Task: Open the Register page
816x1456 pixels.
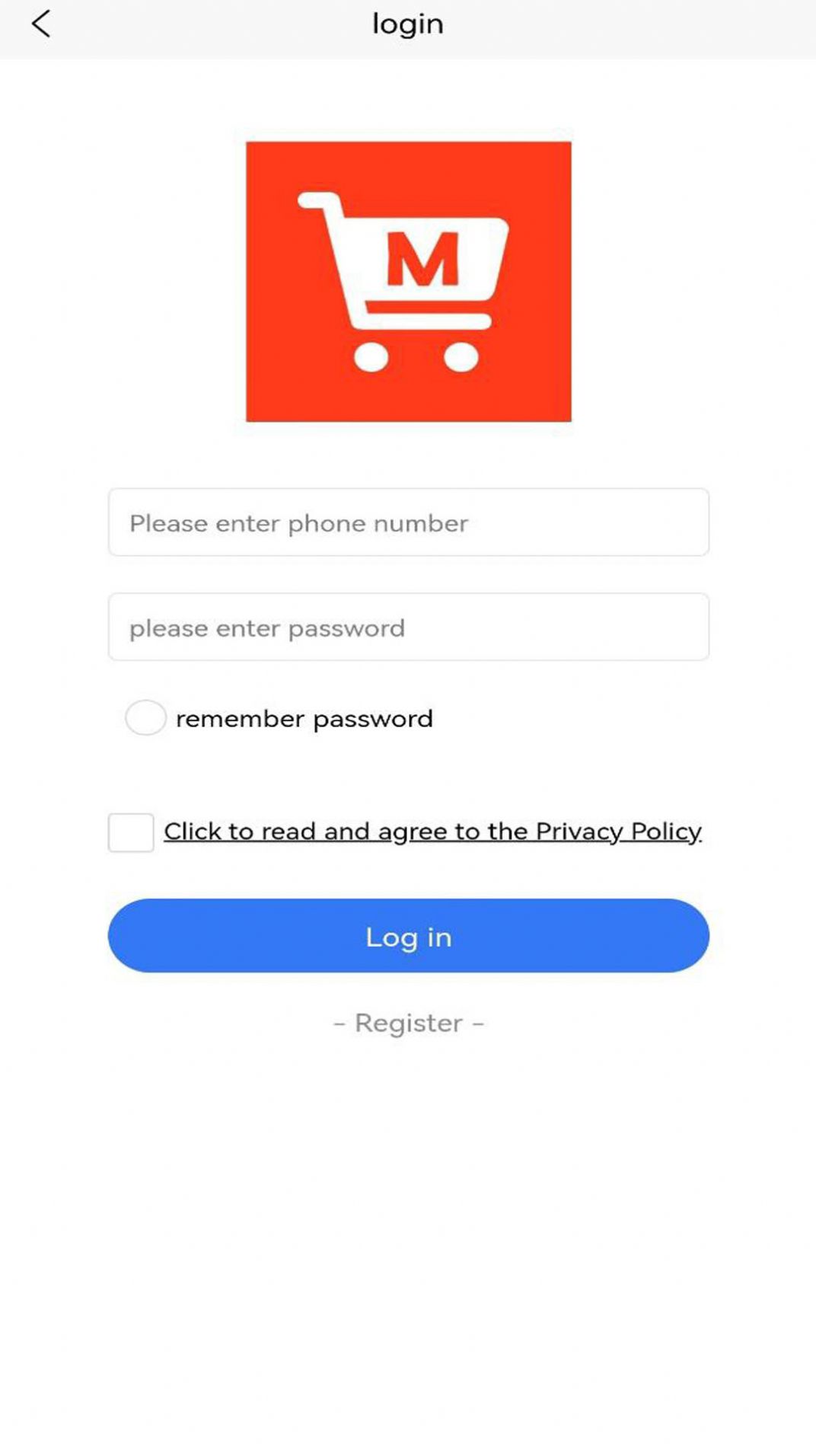Action: (x=408, y=1023)
